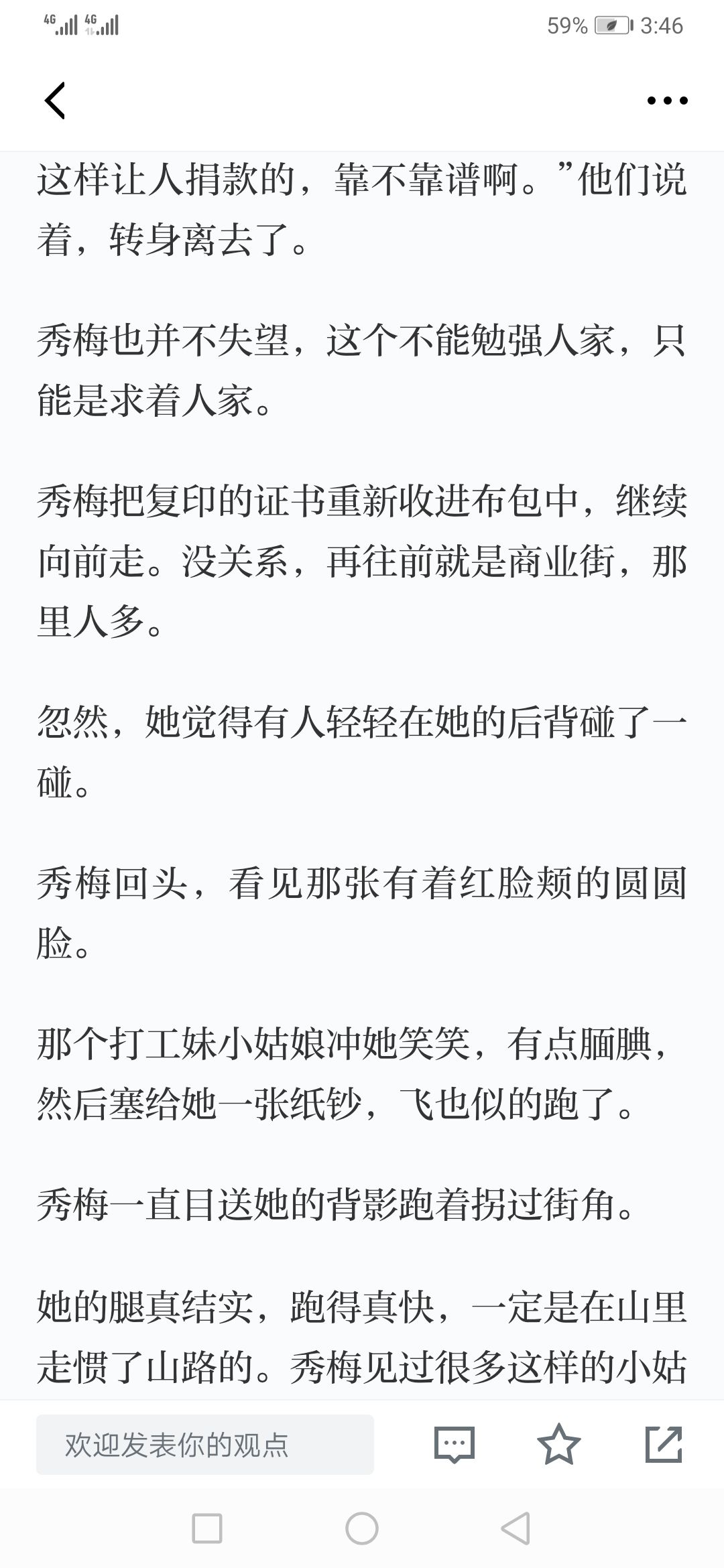Favorite this article with the star
Viewport: 724px width, 1568px height.
point(559,1444)
